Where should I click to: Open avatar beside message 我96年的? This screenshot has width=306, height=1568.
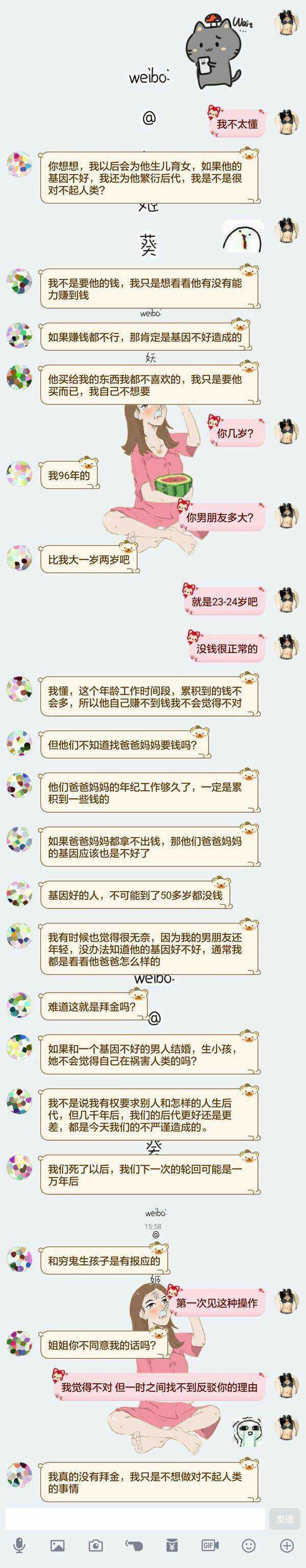click(x=19, y=474)
